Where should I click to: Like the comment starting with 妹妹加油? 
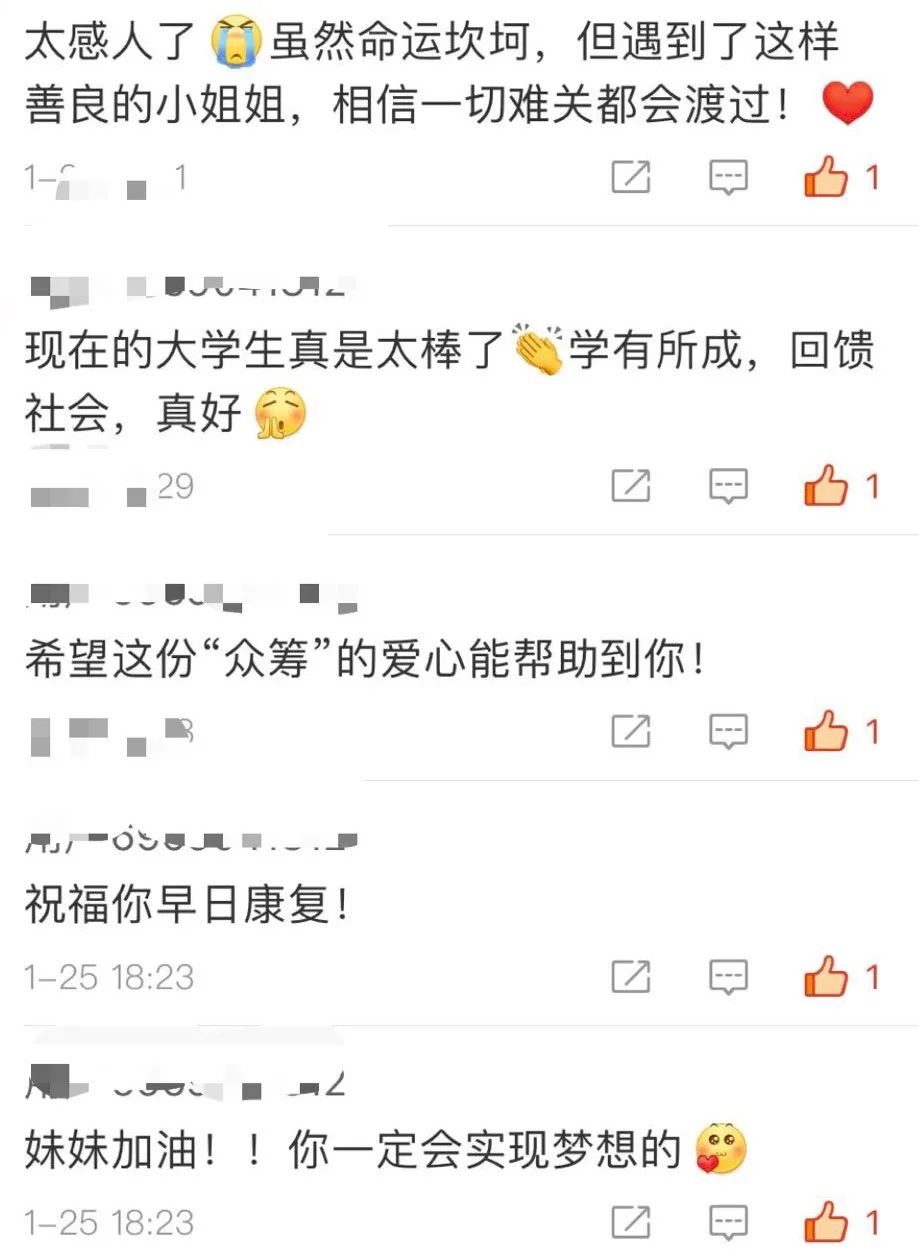click(826, 1221)
